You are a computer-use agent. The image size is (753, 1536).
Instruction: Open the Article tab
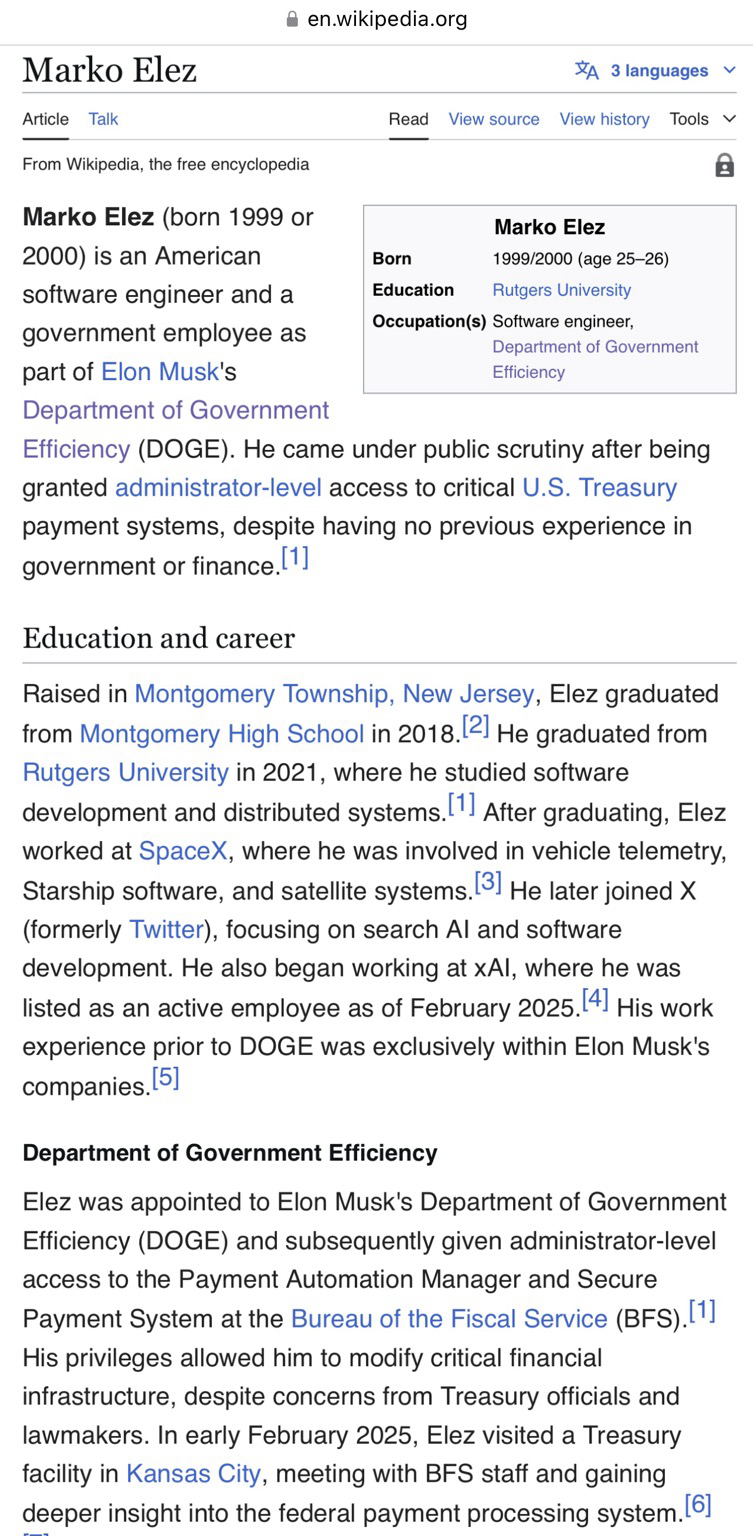[x=46, y=119]
